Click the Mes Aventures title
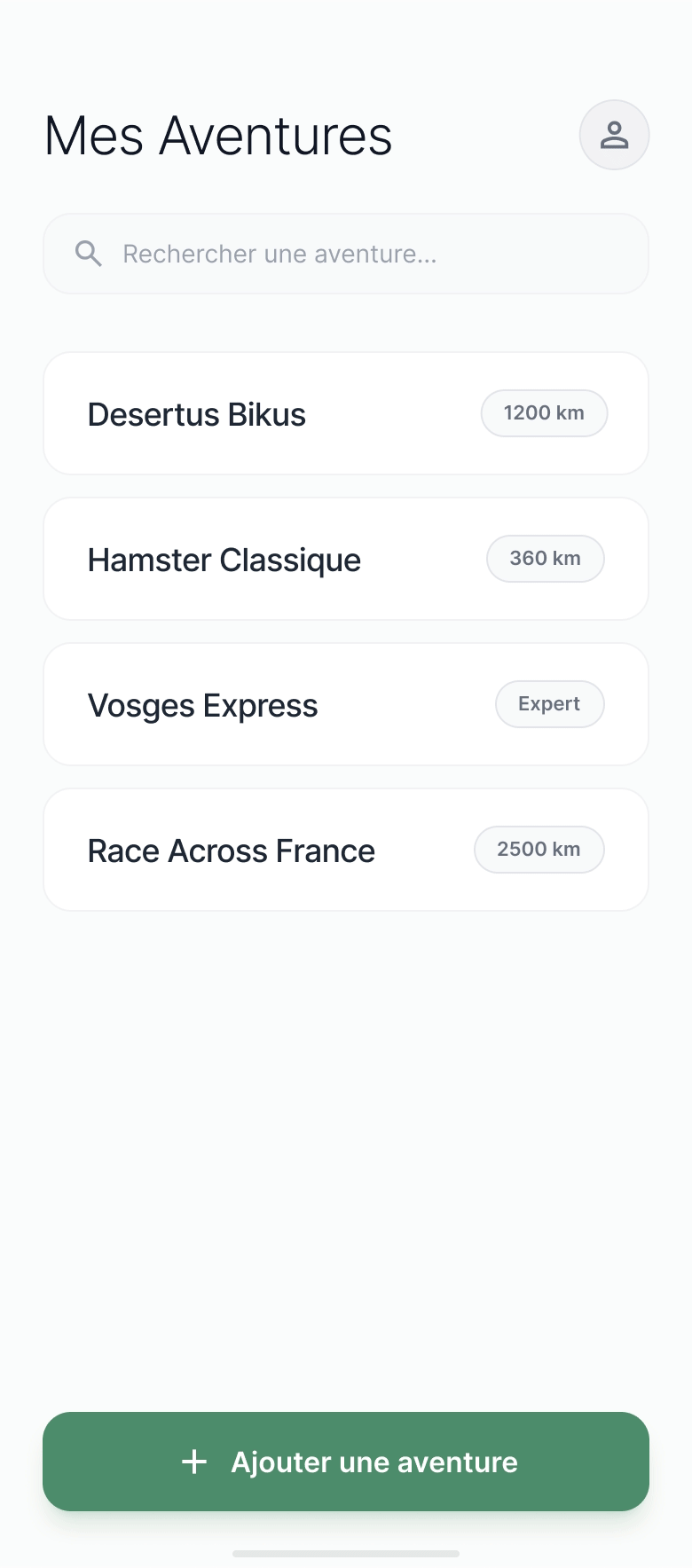The image size is (692, 1568). coord(218,135)
